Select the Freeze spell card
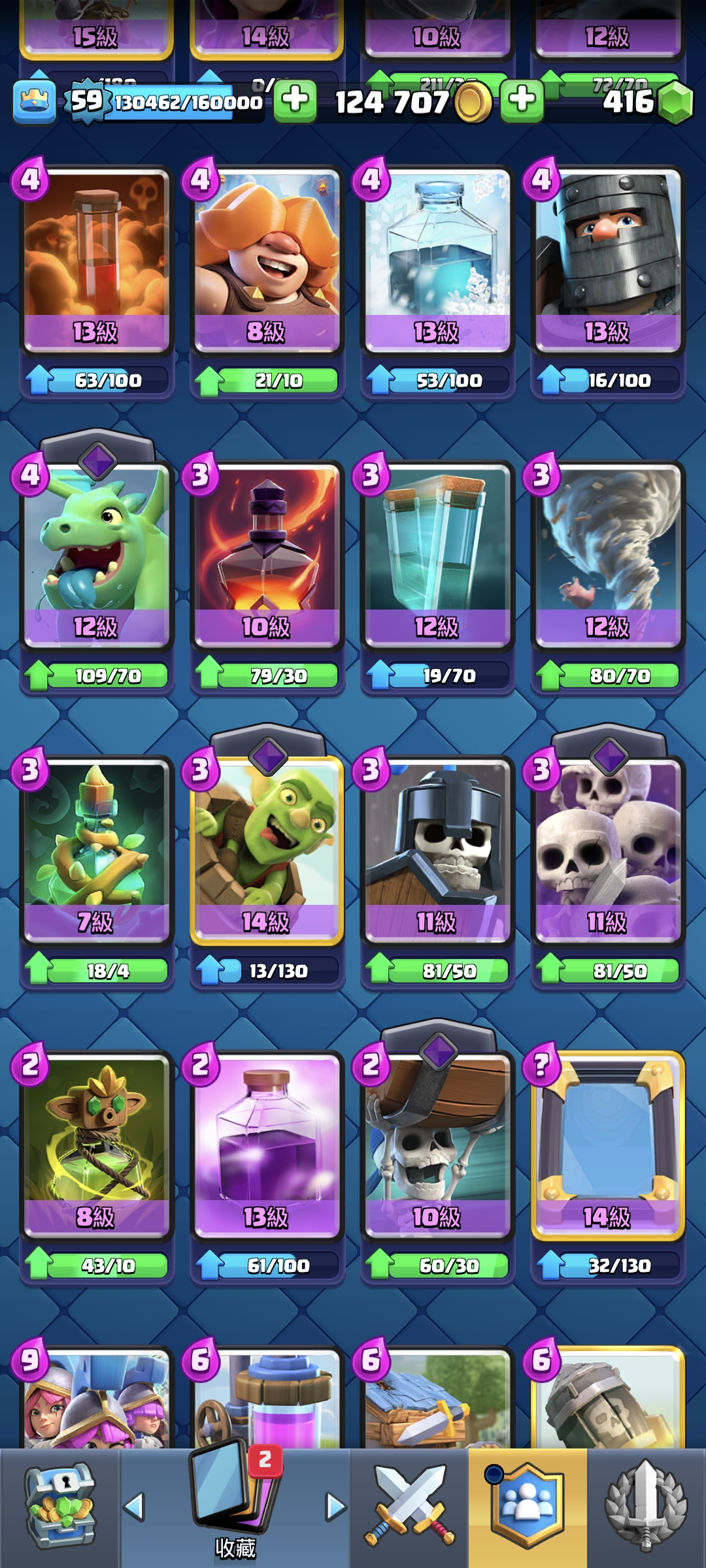 click(437, 261)
